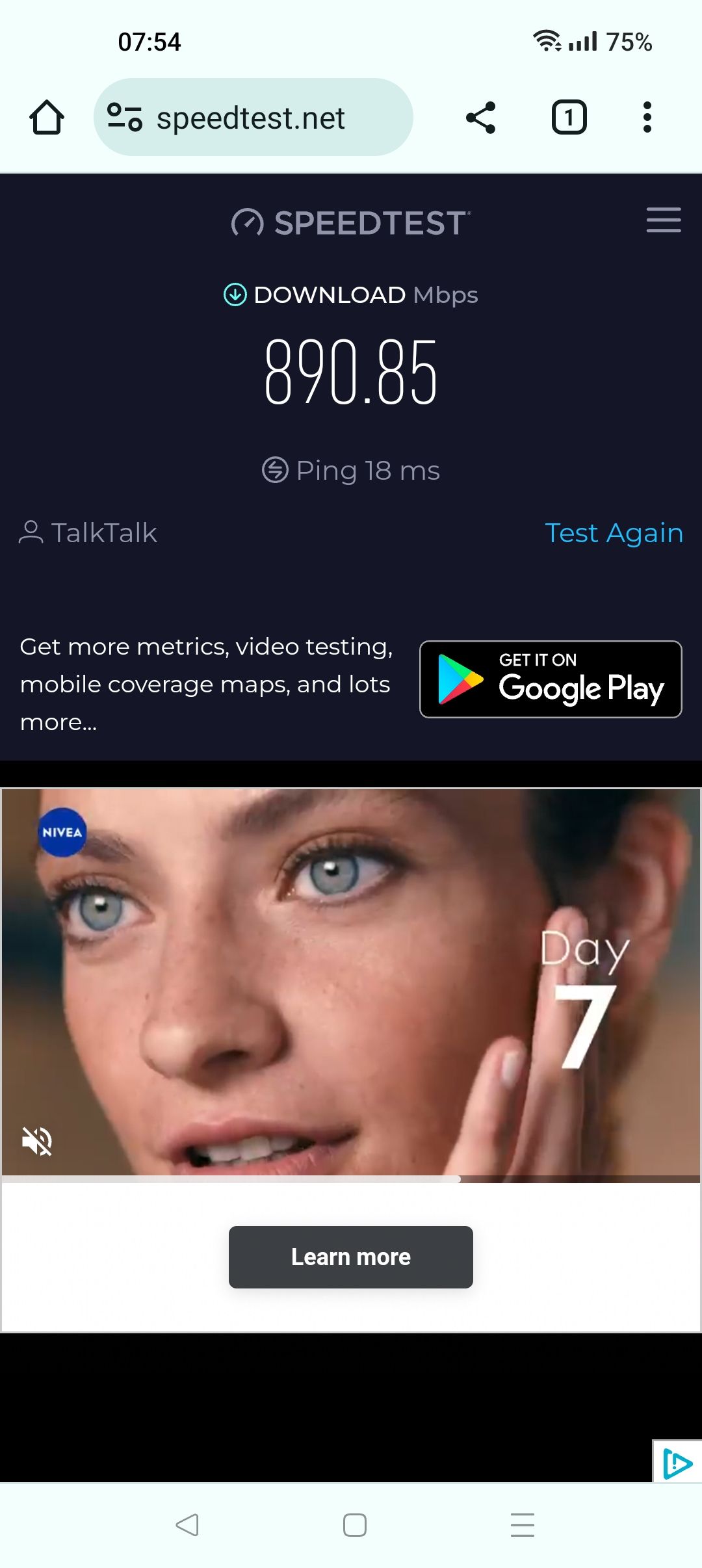Open the browser overflow menu

647,118
